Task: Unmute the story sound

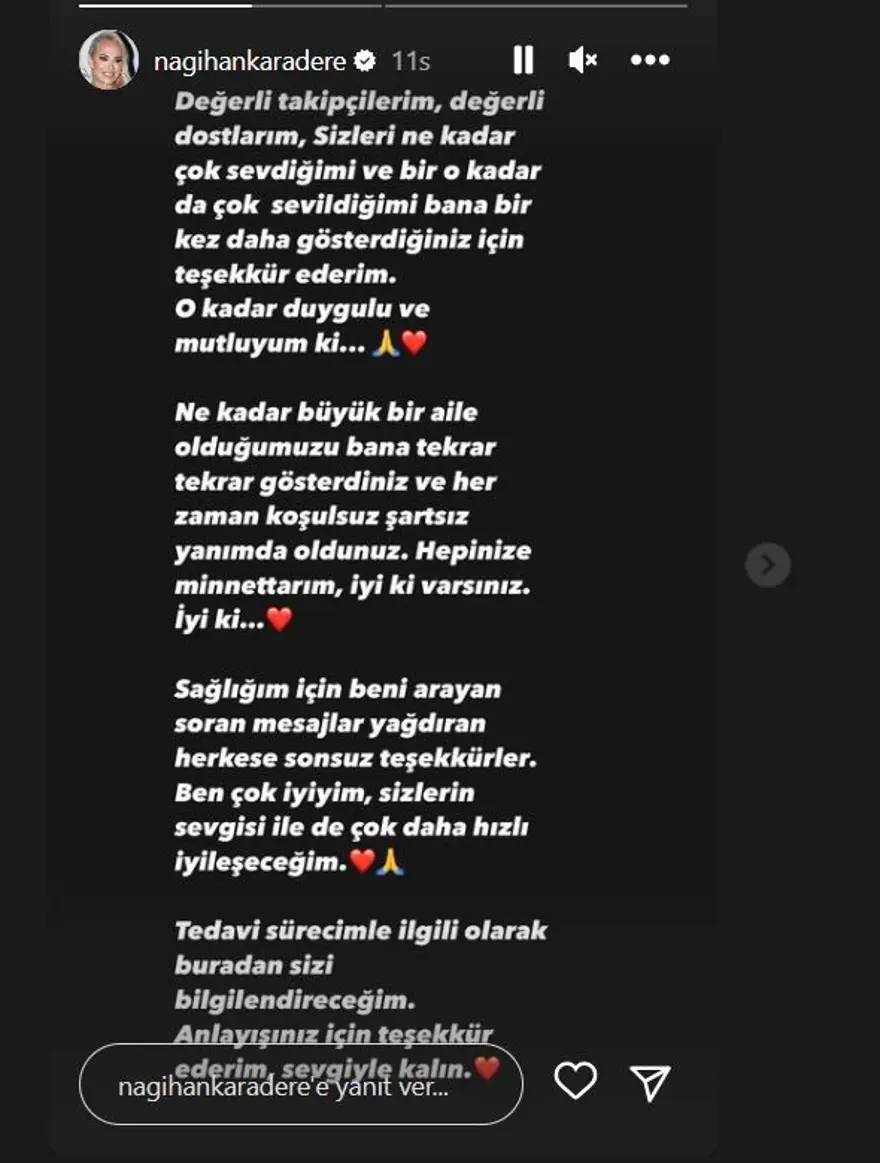Action: (x=582, y=60)
